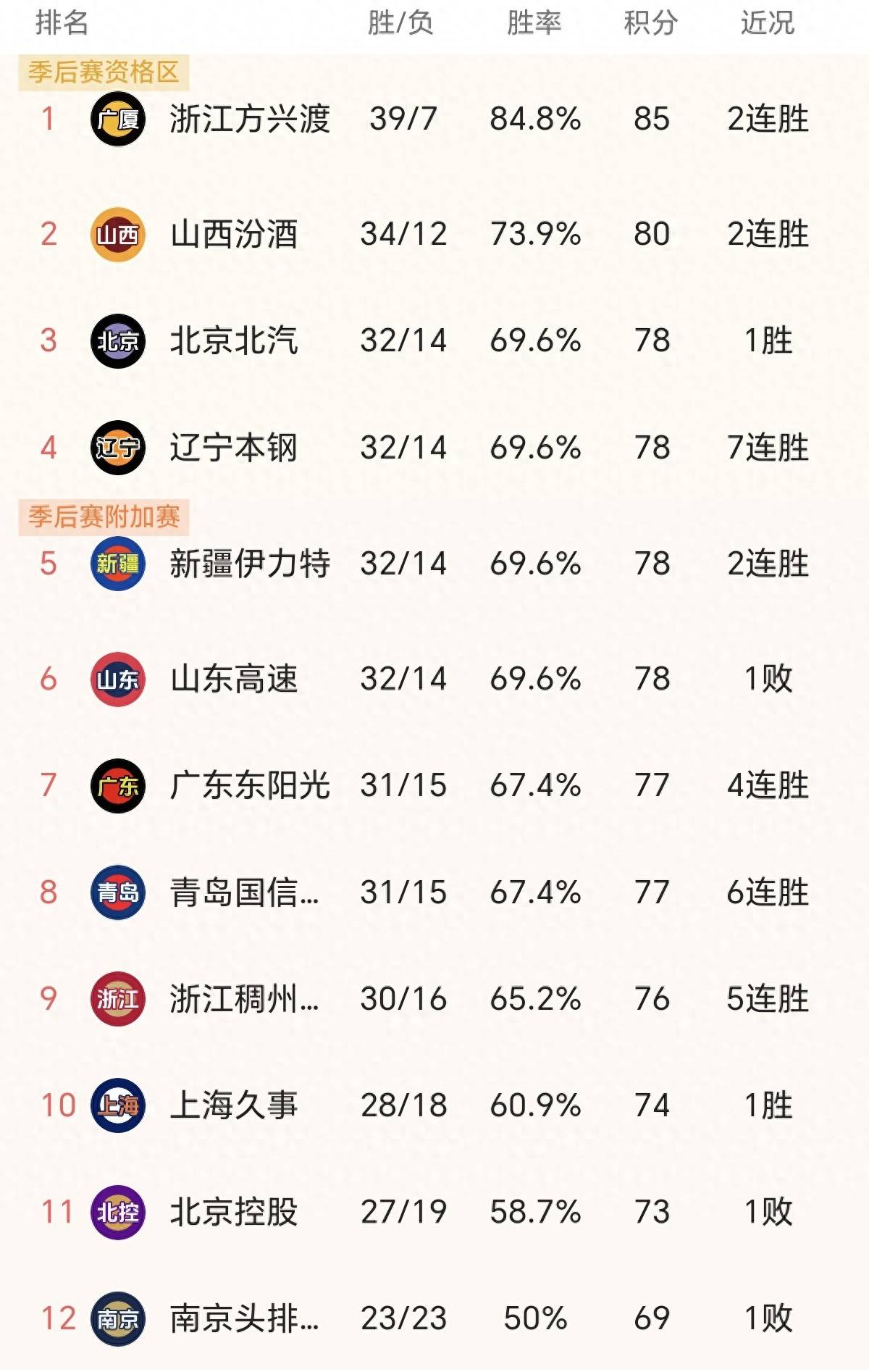Open team page for 浙江方兴渡
Viewport: 869px width, 1372px height.
click(x=250, y=121)
